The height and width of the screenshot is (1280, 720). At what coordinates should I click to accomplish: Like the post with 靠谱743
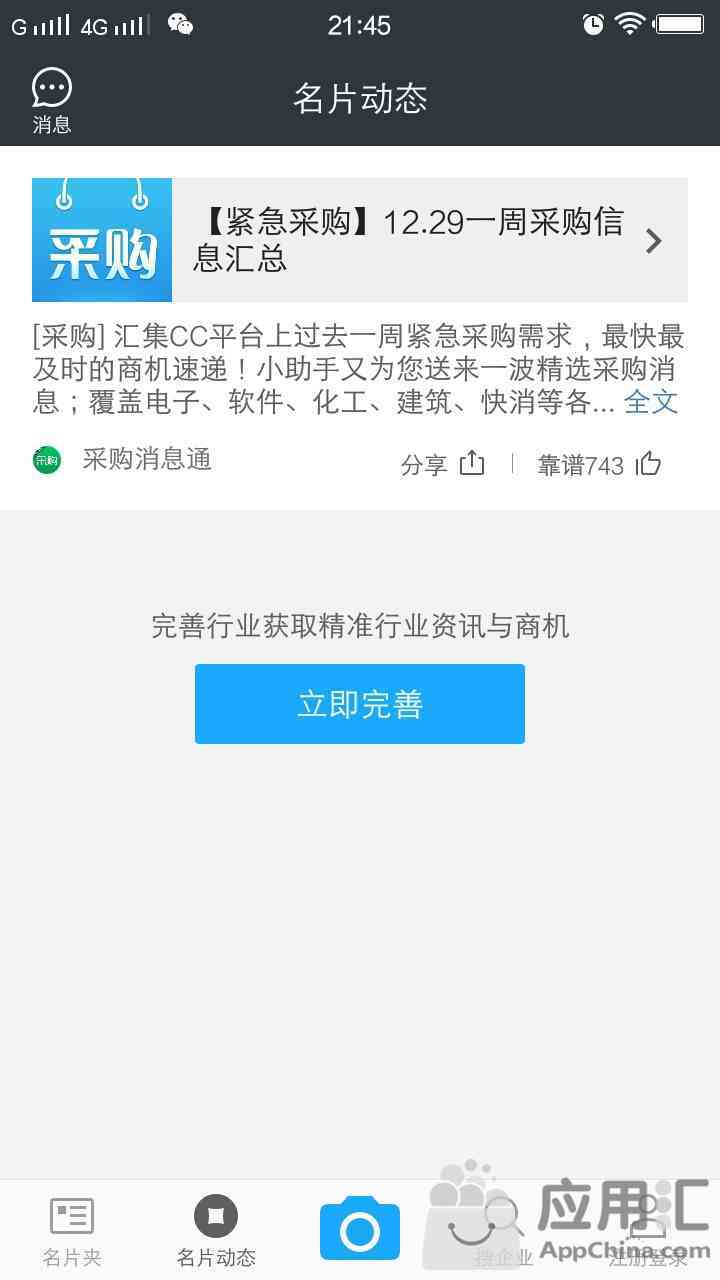pos(600,464)
